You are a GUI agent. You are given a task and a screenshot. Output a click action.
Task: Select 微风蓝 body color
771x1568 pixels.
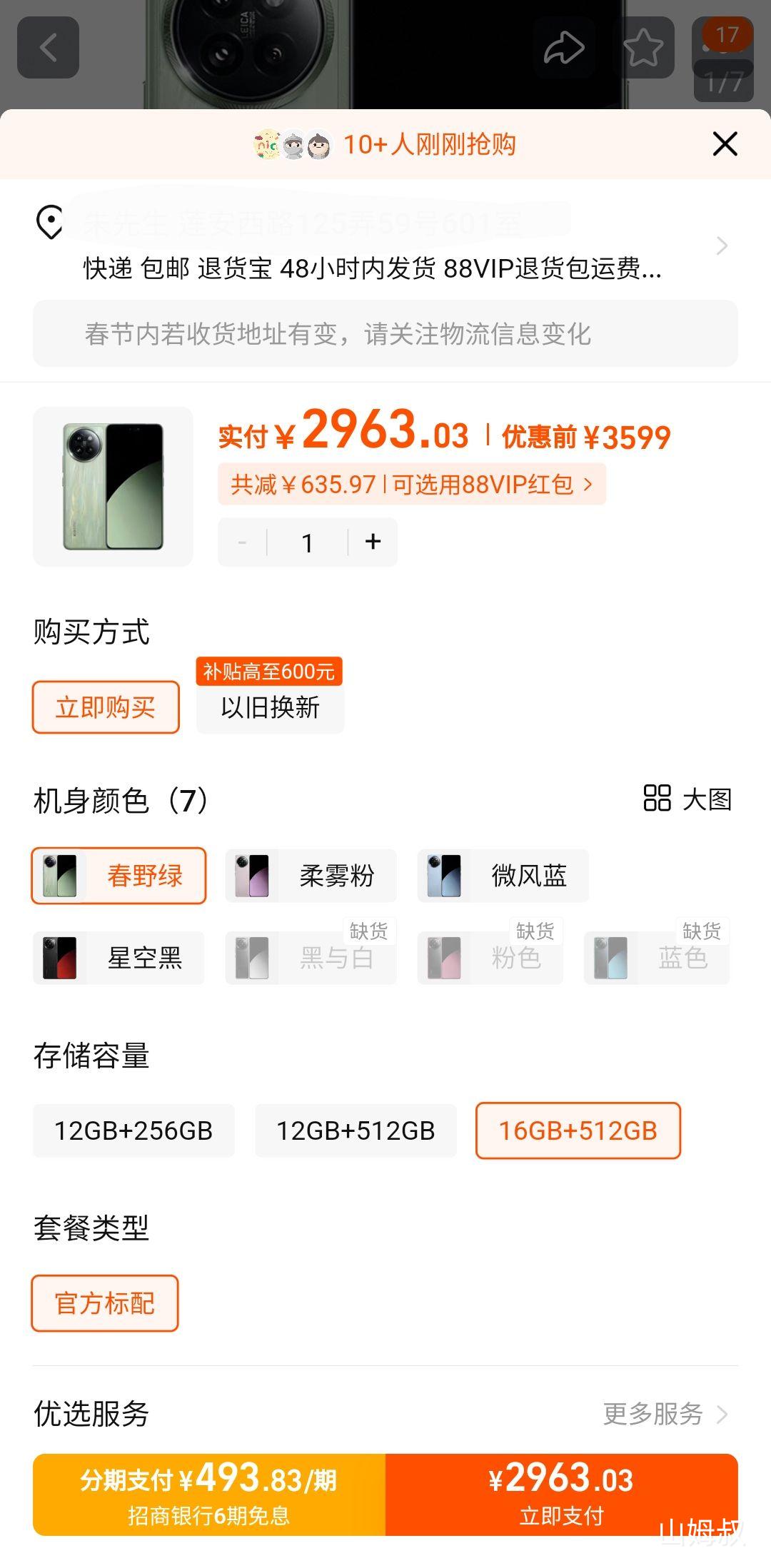(x=503, y=876)
